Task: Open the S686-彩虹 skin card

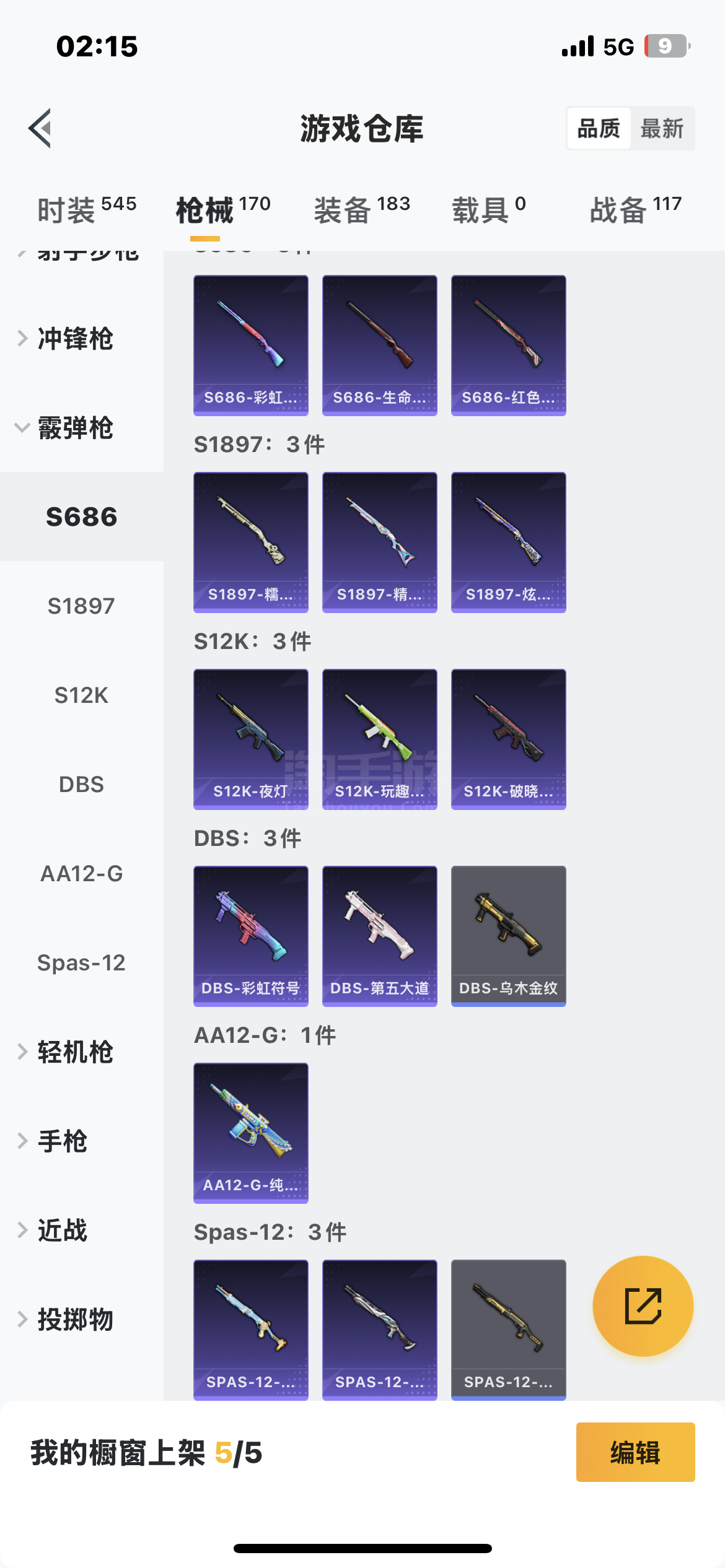Action: (x=250, y=345)
